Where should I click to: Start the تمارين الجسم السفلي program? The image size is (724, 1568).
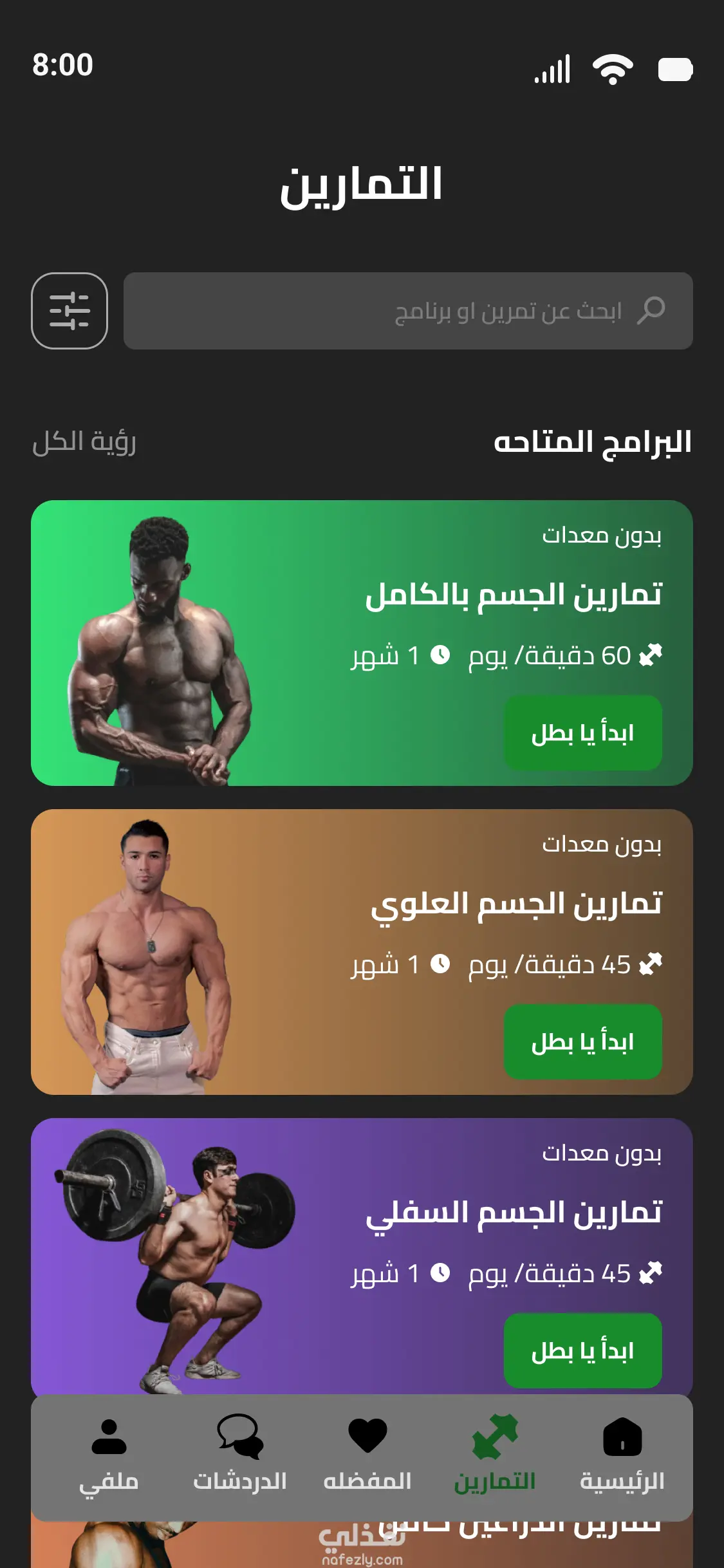[582, 1350]
